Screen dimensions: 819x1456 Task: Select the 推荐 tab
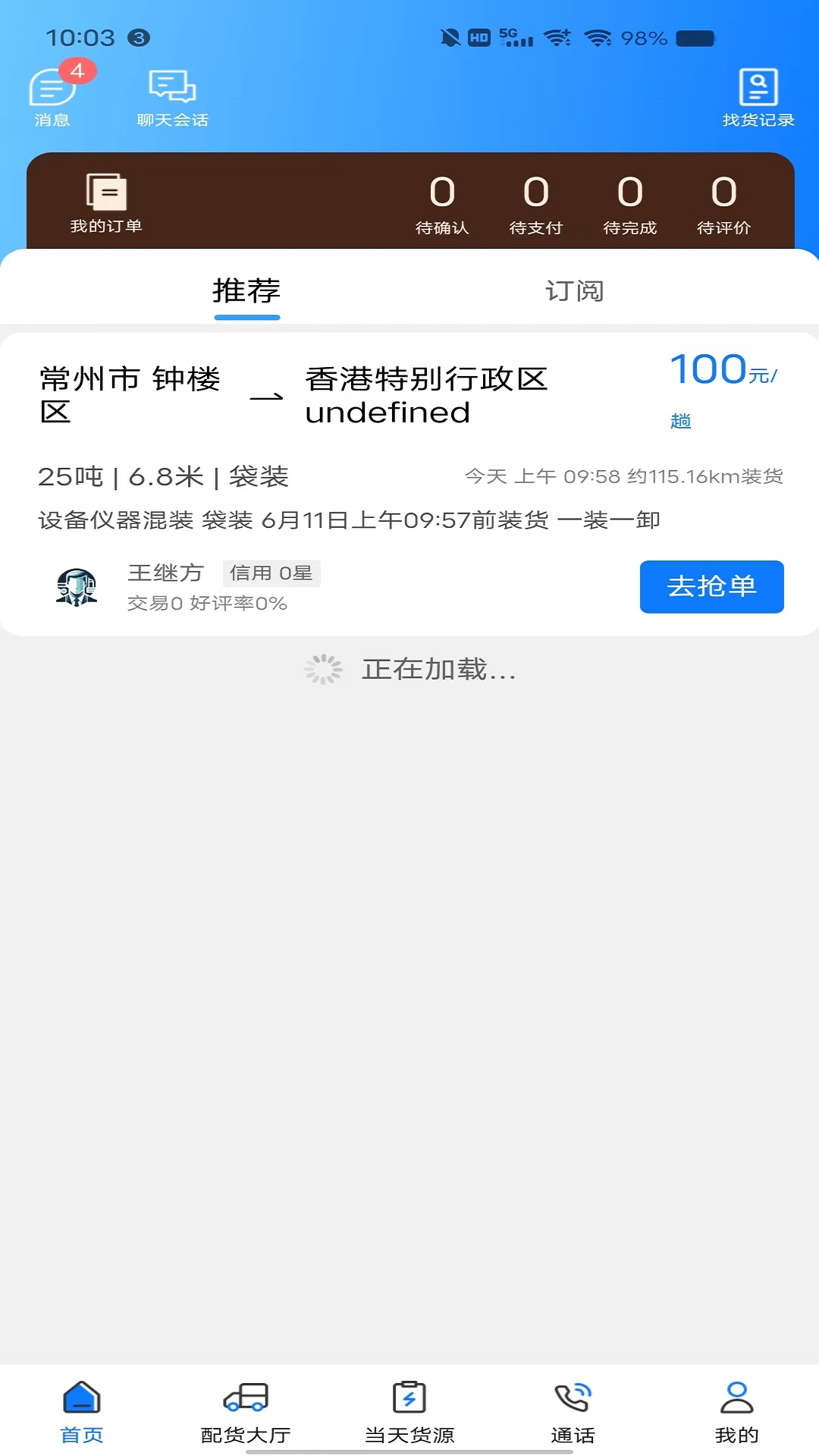point(246,291)
